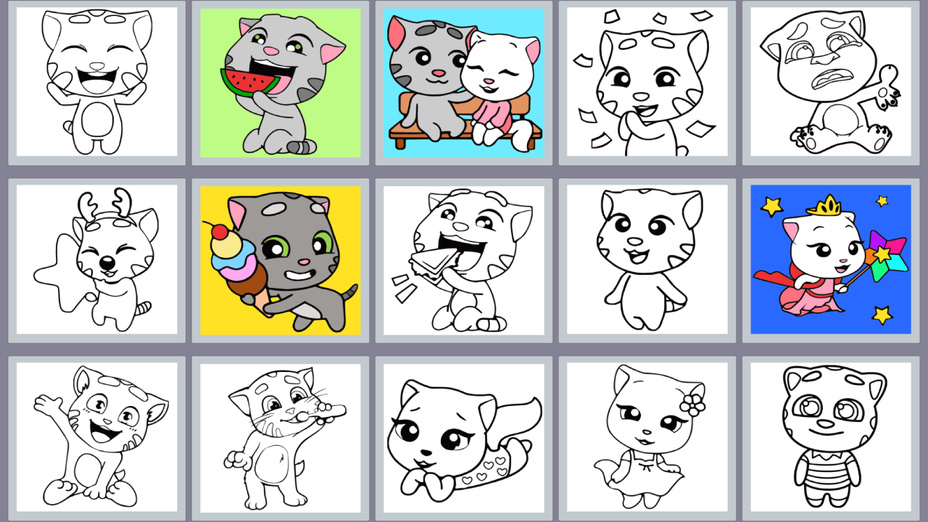
Task: Open the two cats on a bench picture
Action: [464, 82]
